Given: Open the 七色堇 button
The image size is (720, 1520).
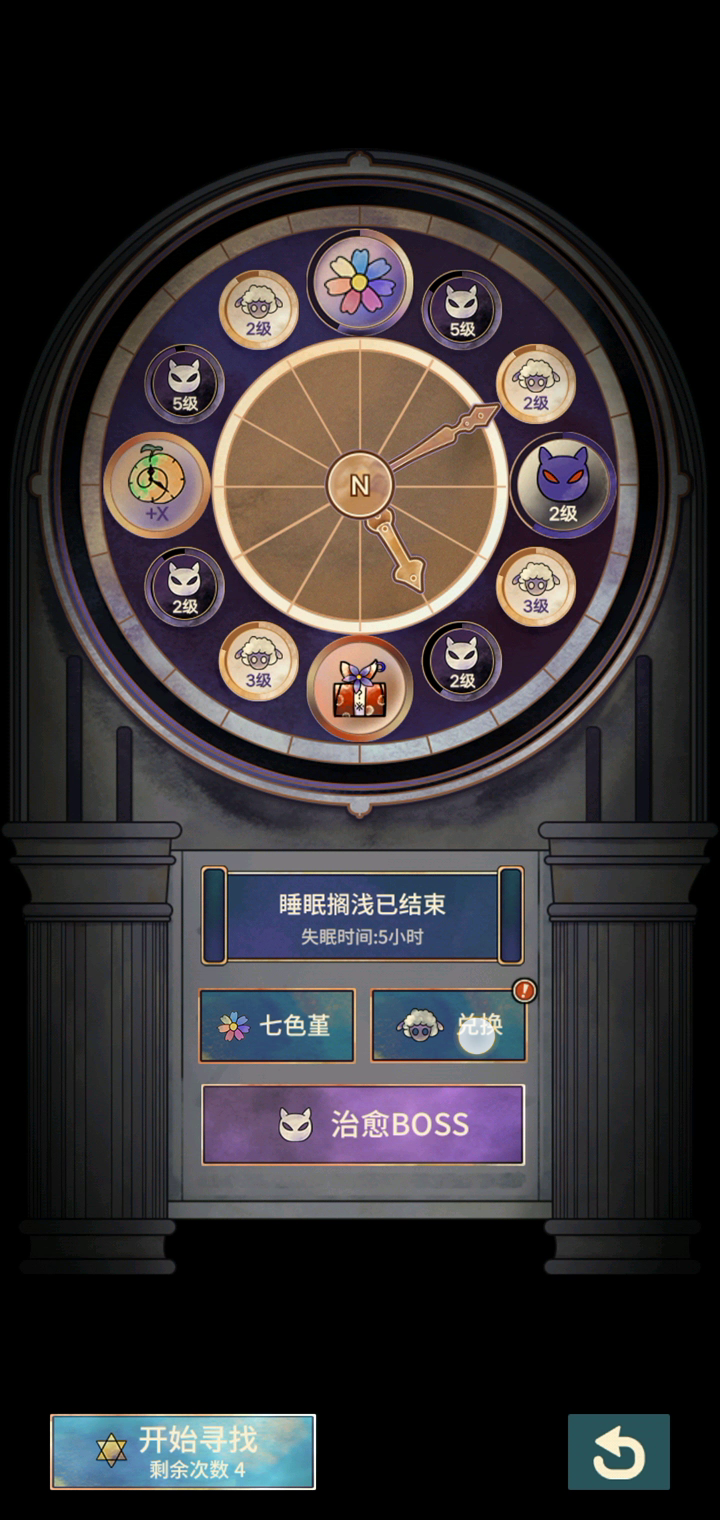Looking at the screenshot, I should coord(277,1025).
